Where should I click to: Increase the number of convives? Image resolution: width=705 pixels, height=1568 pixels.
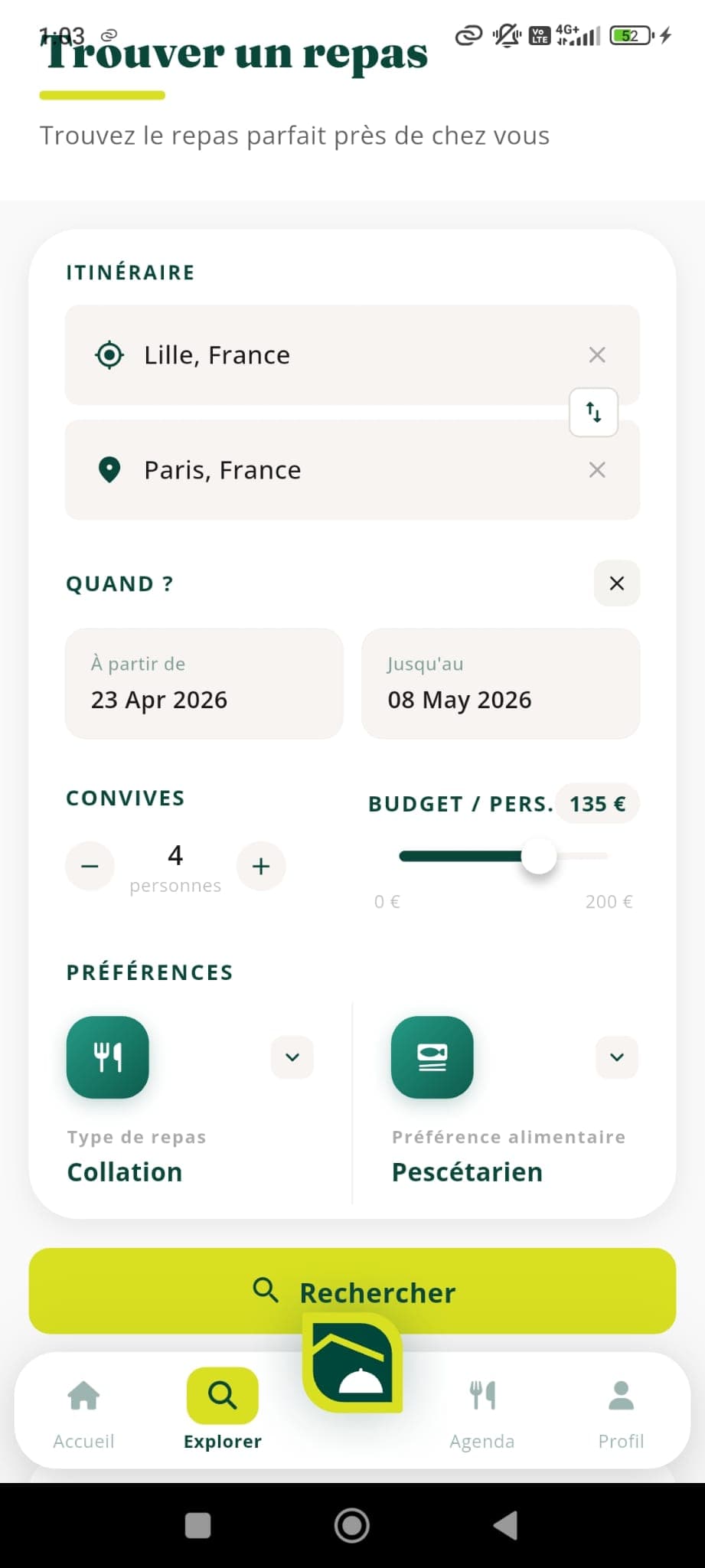coord(261,867)
